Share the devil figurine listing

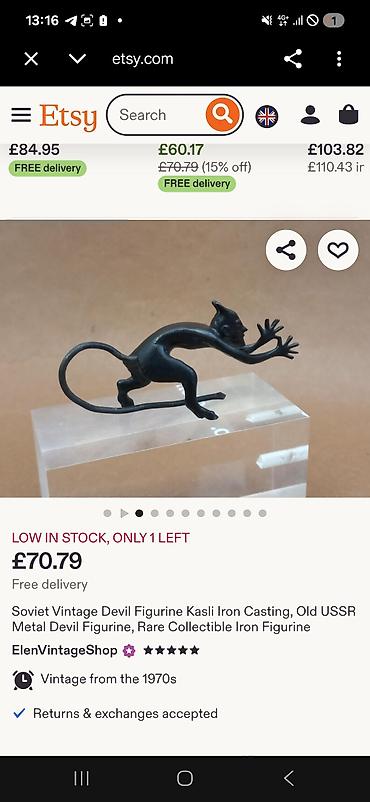pos(286,250)
